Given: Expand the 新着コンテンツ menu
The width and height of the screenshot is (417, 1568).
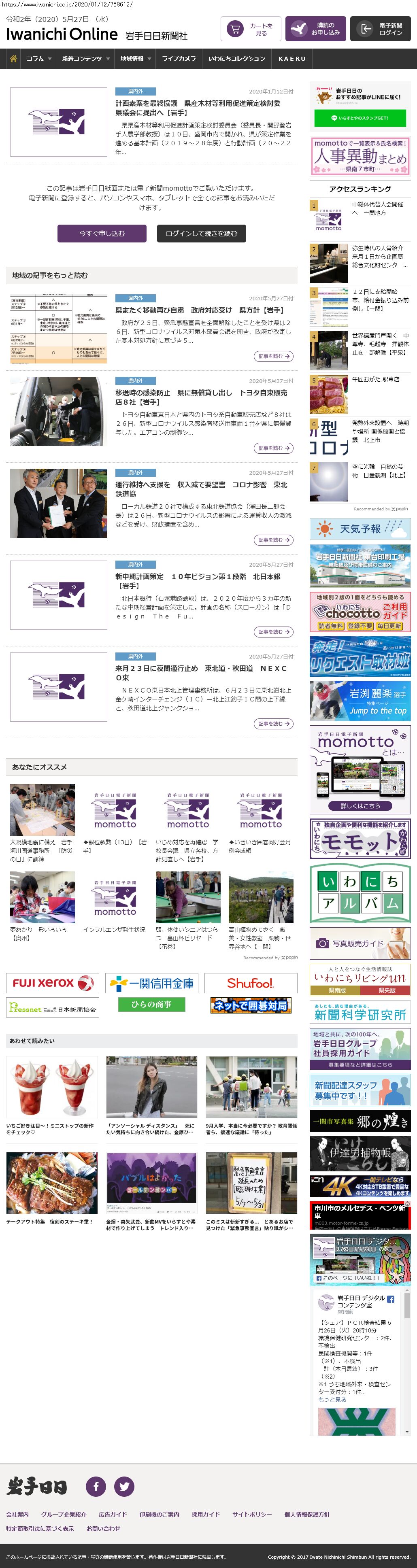Looking at the screenshot, I should pyautogui.click(x=85, y=58).
